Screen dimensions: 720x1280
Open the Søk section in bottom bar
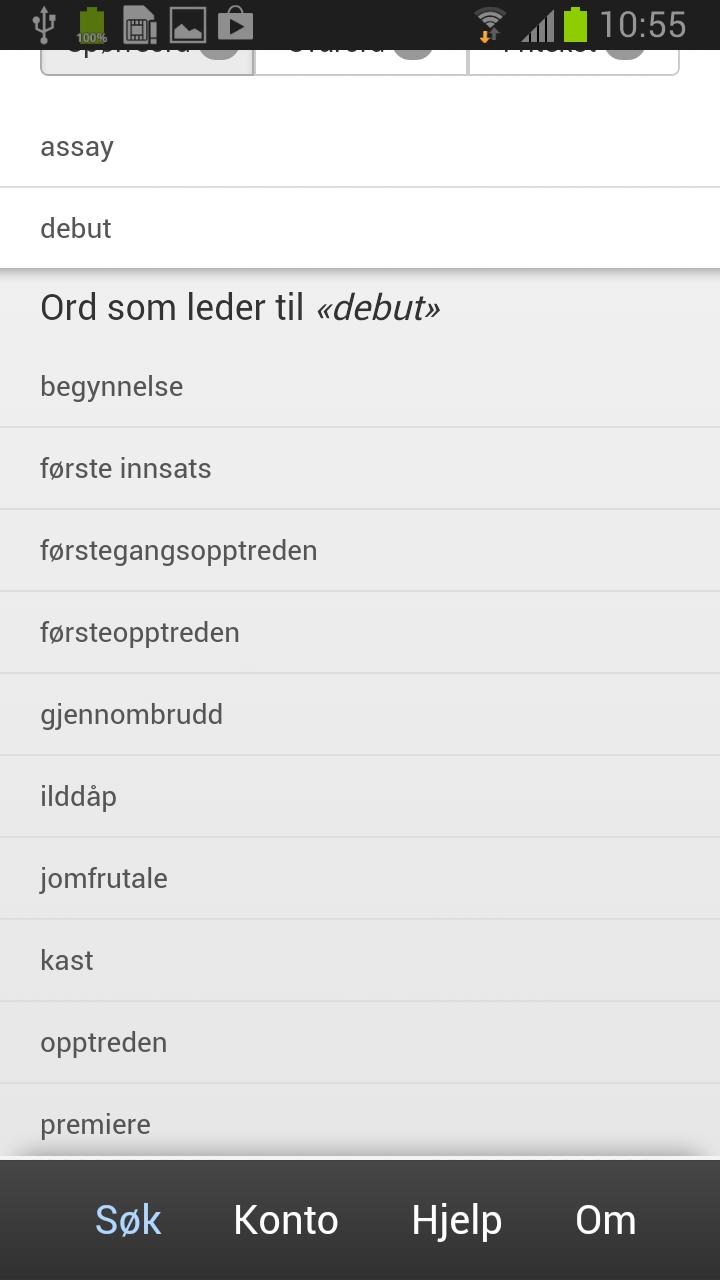click(128, 1219)
